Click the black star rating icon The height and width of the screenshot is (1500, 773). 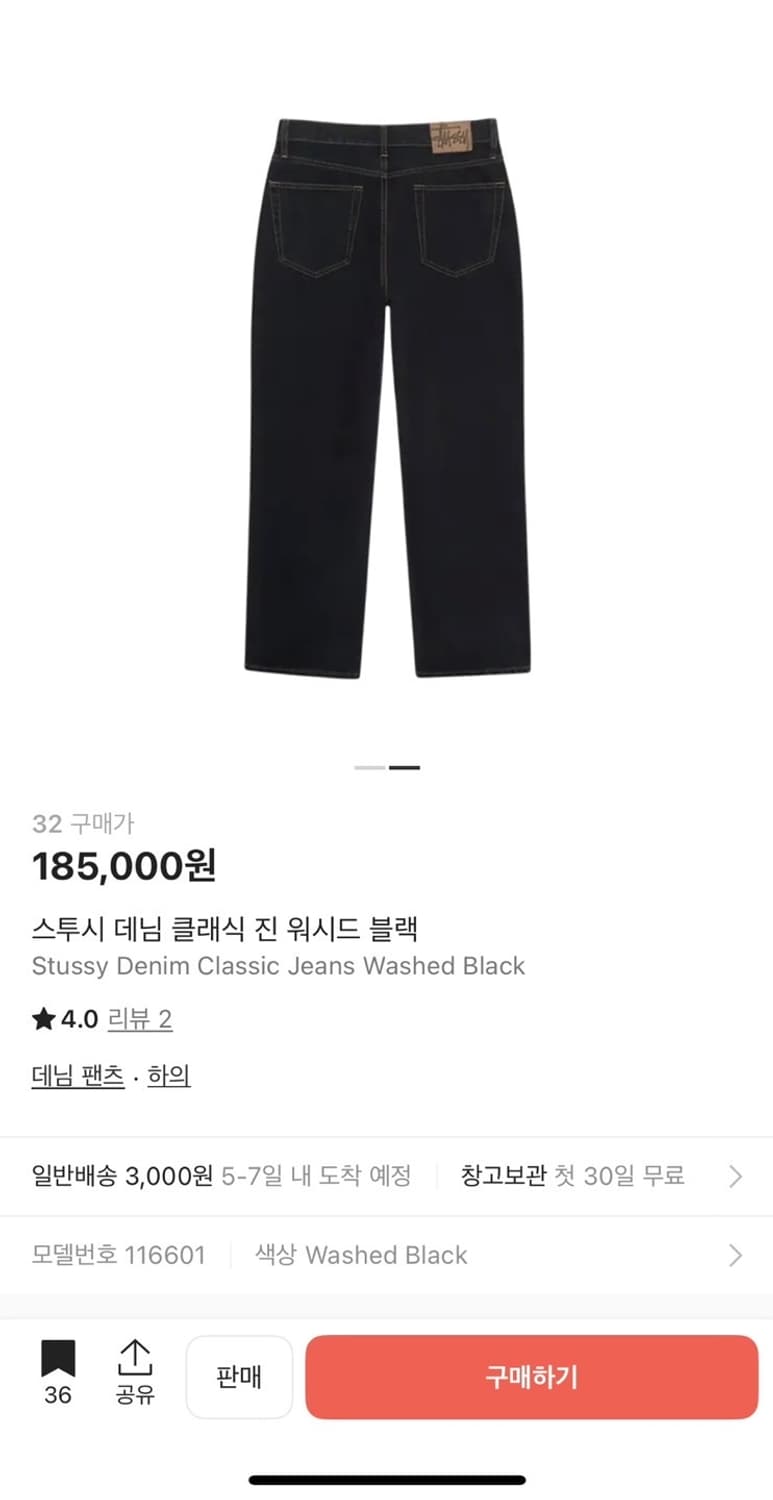point(43,1019)
